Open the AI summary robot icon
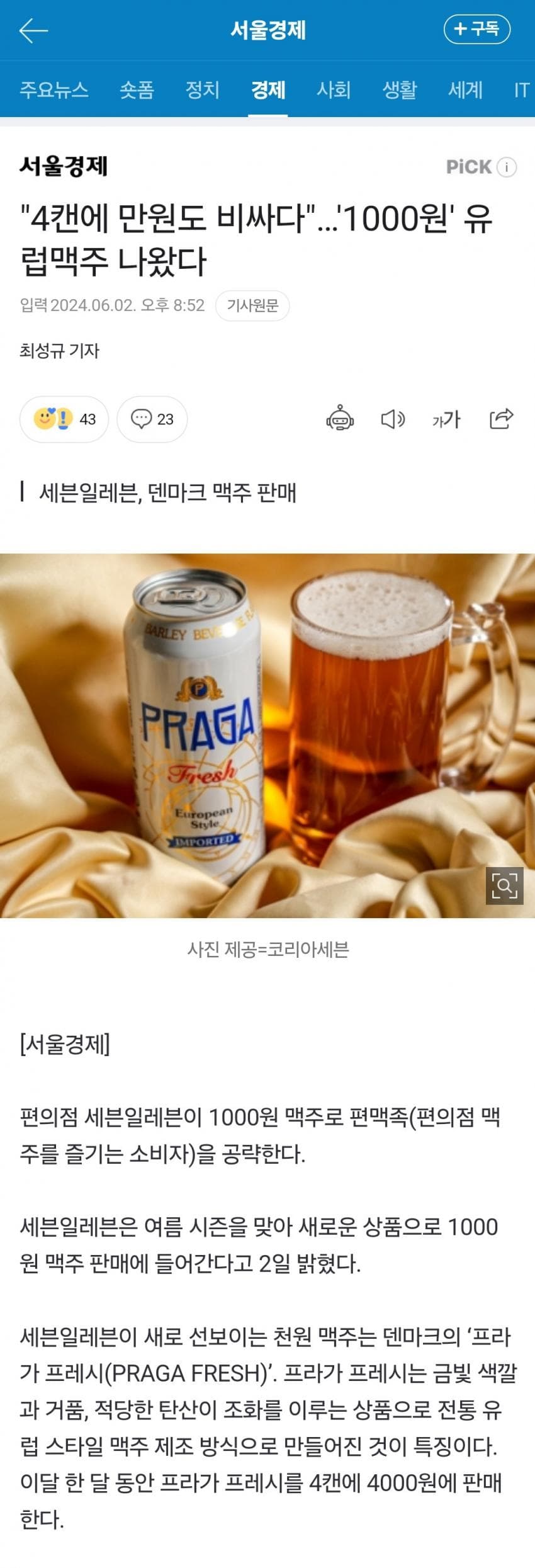535x1568 pixels. (x=340, y=418)
